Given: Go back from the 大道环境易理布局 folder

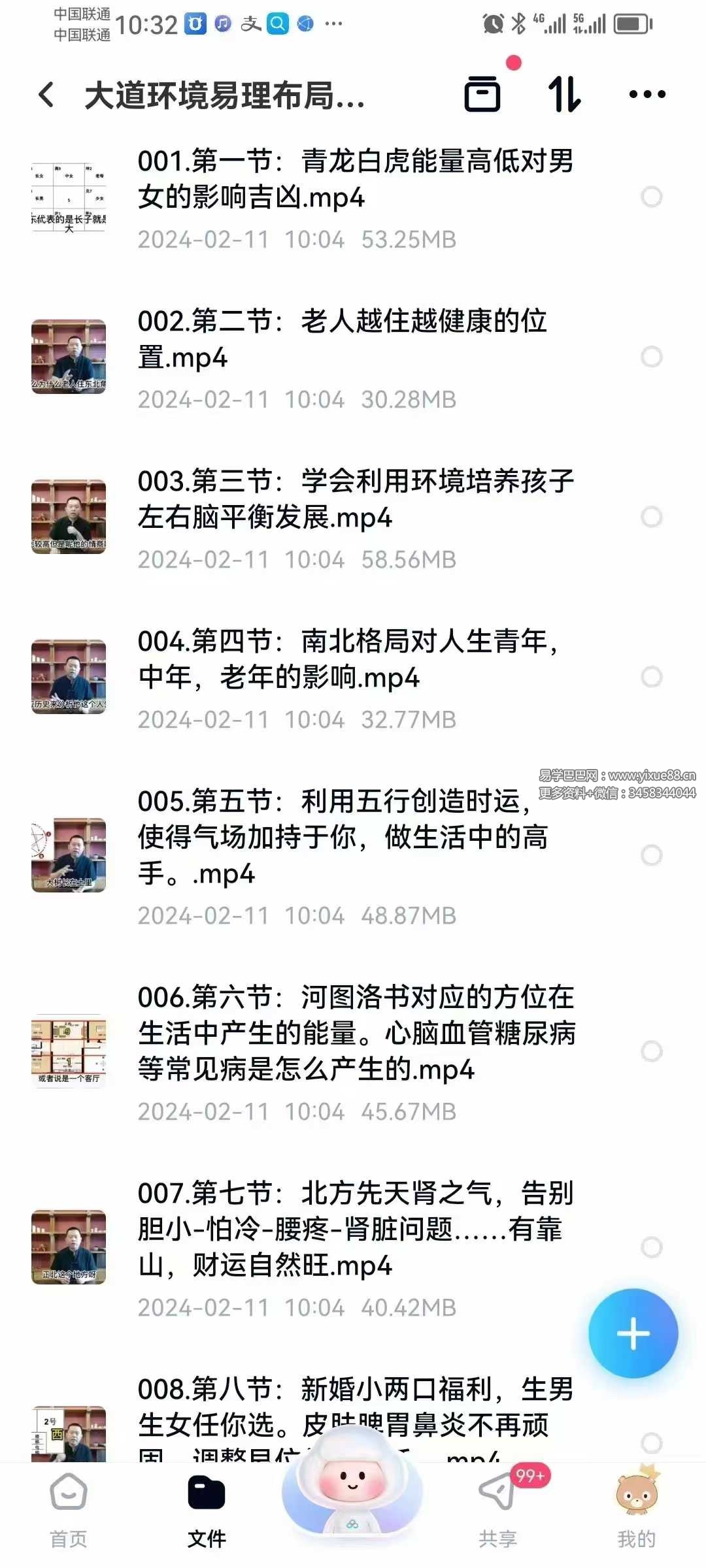Looking at the screenshot, I should coord(46,95).
